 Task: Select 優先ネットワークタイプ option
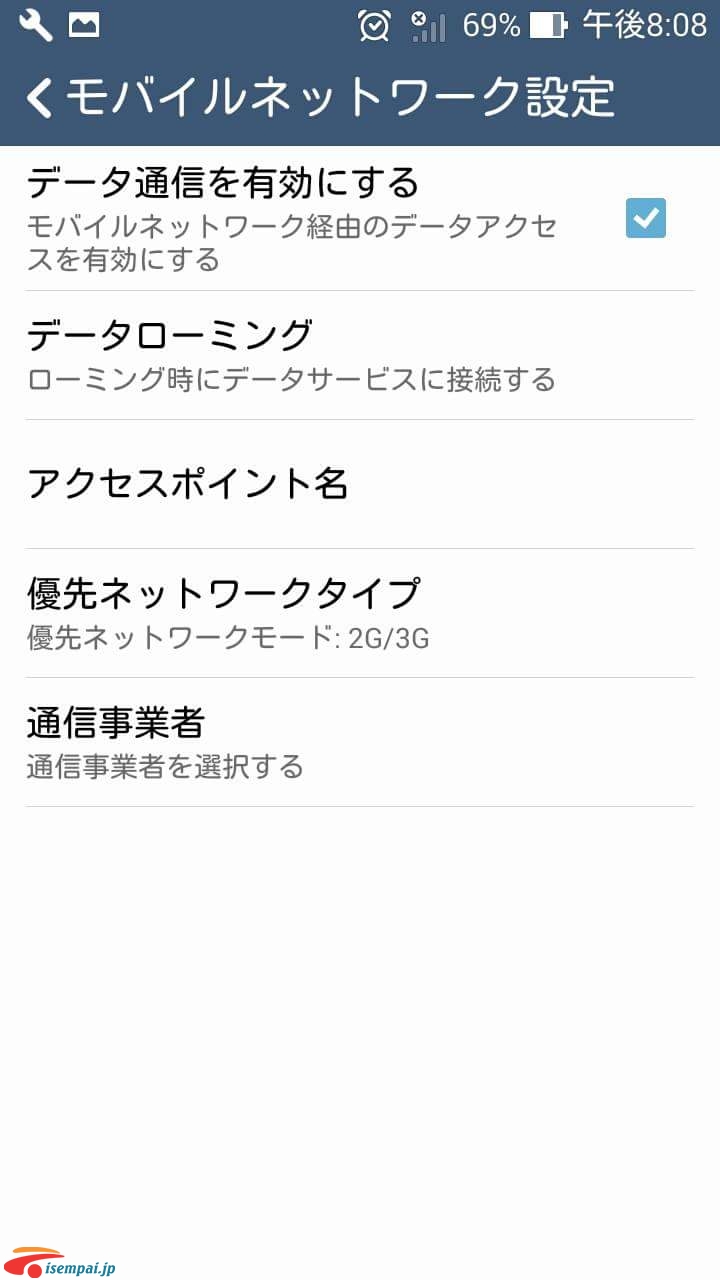pos(360,613)
